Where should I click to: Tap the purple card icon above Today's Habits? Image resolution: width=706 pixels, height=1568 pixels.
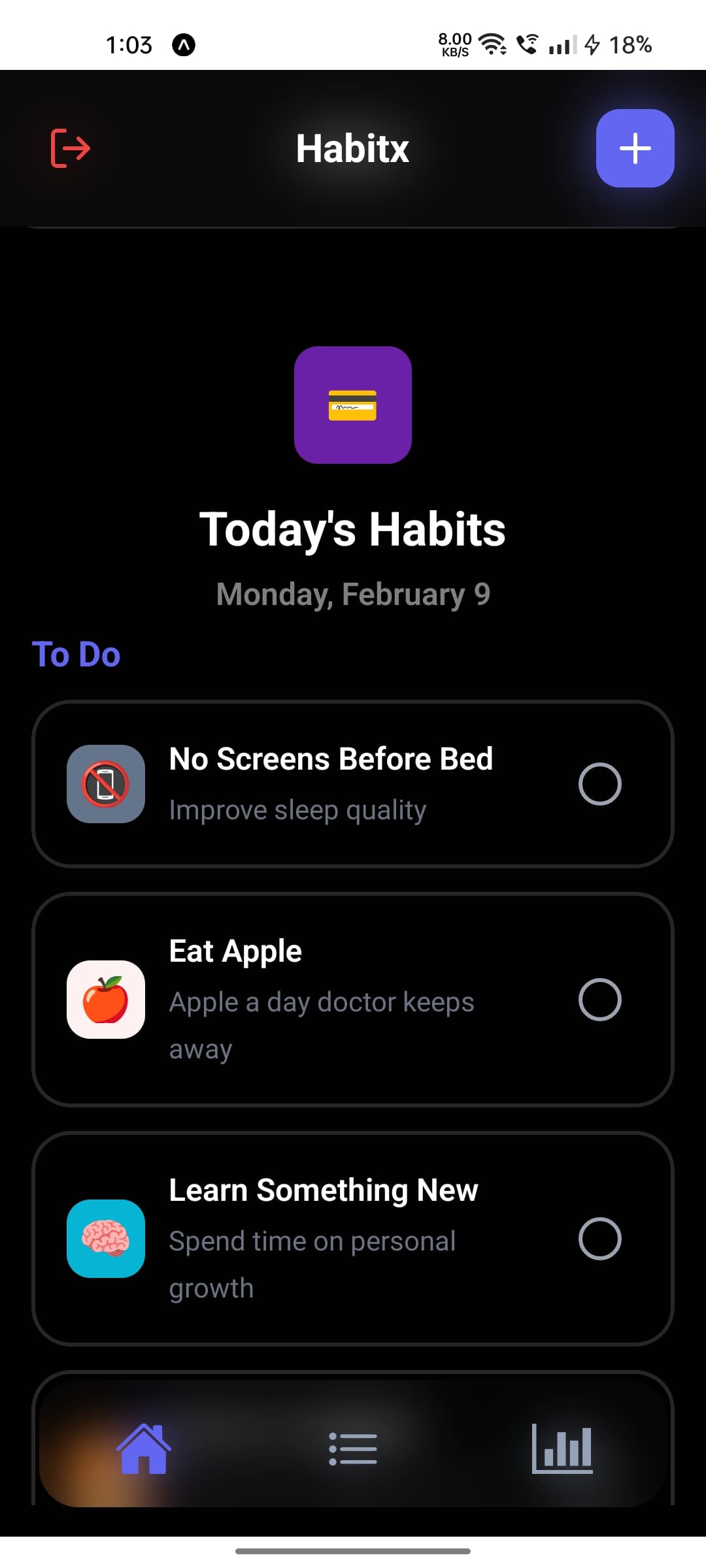click(x=353, y=406)
